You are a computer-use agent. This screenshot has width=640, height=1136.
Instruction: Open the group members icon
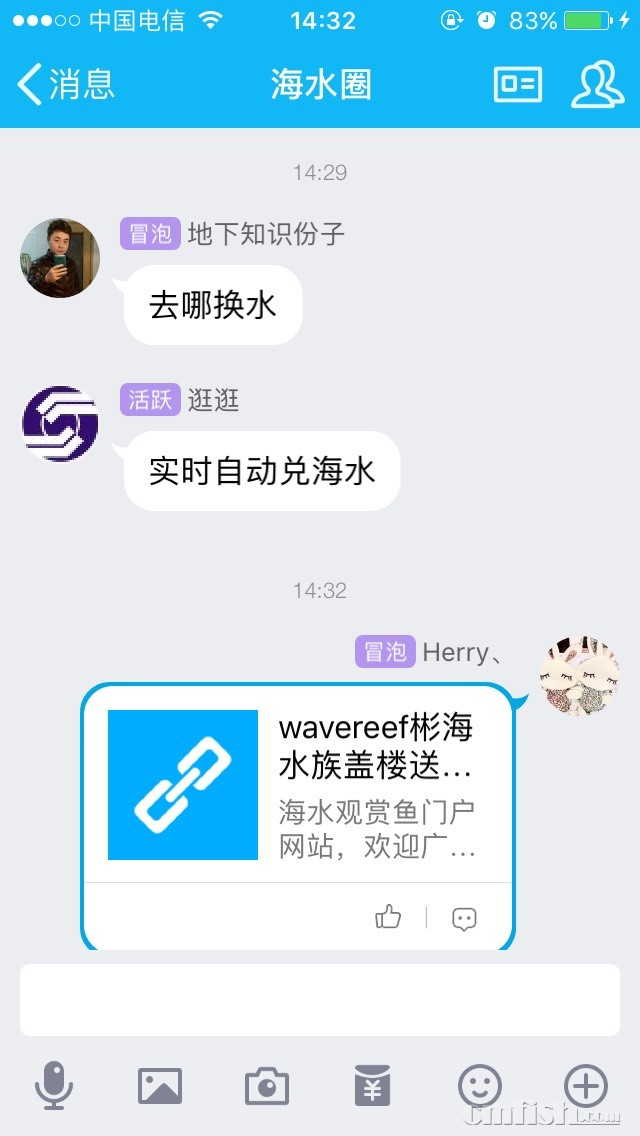597,85
